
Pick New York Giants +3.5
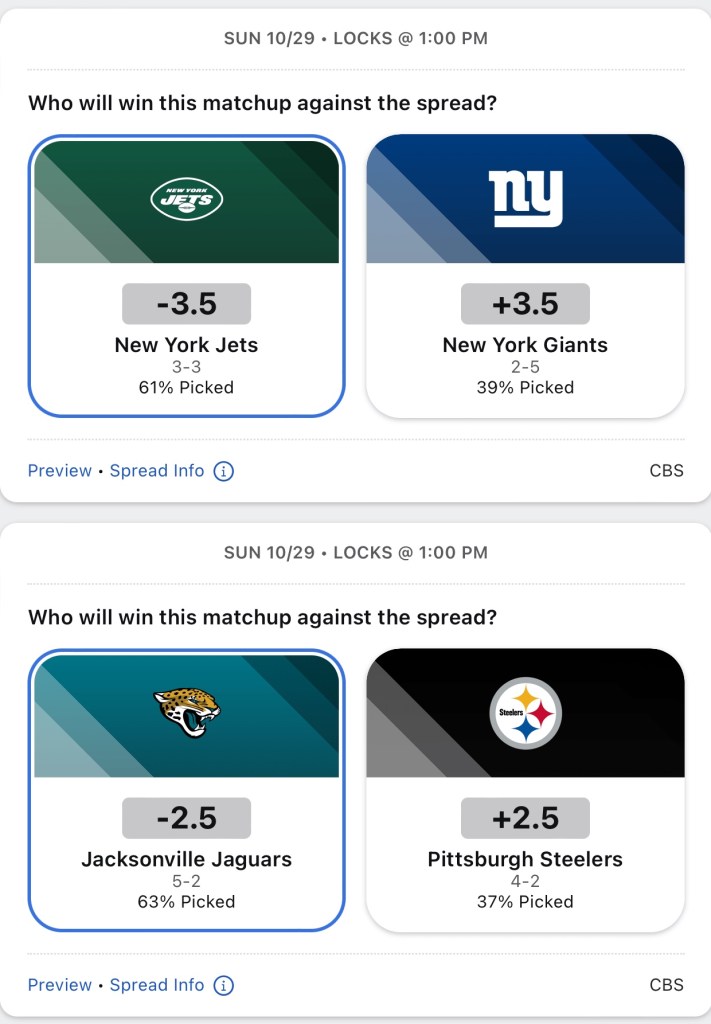pyautogui.click(x=525, y=276)
